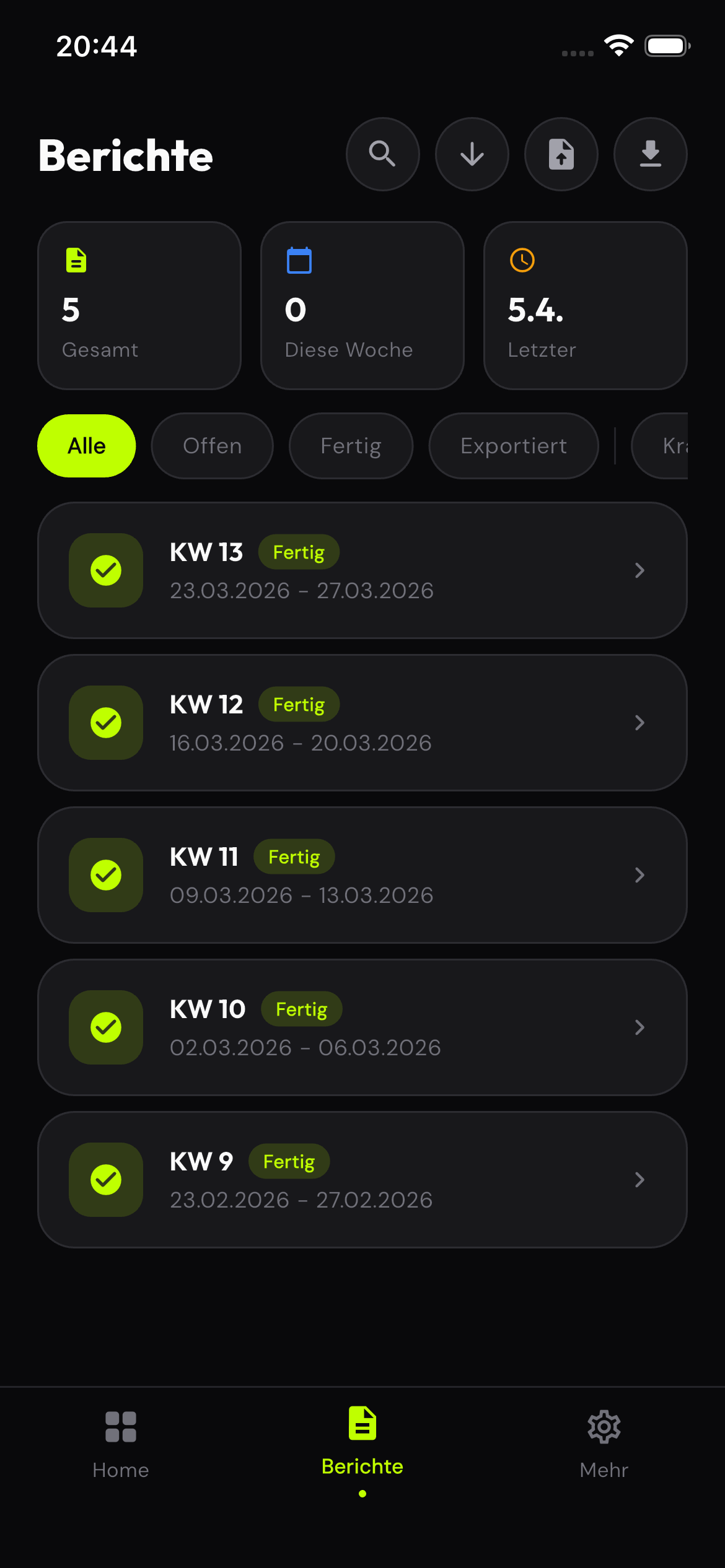725x1568 pixels.
Task: Enable the Offen filter
Action: point(212,445)
